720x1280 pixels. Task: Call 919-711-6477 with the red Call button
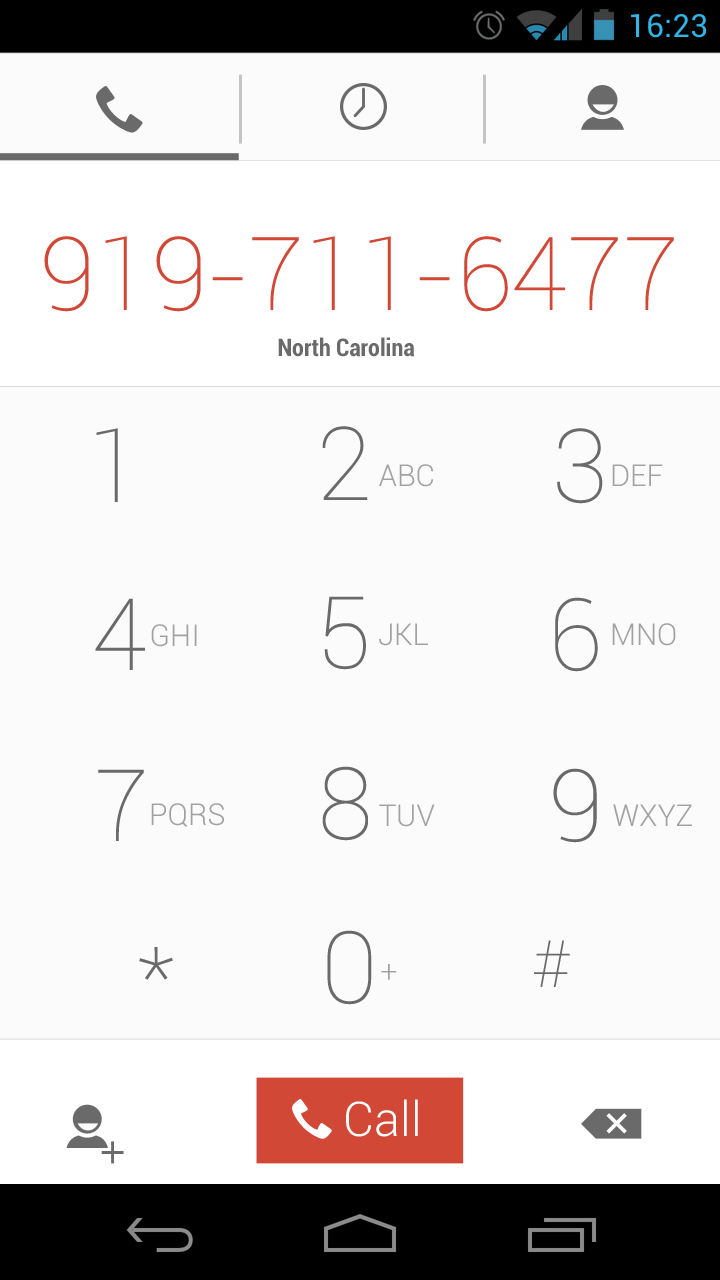360,1120
